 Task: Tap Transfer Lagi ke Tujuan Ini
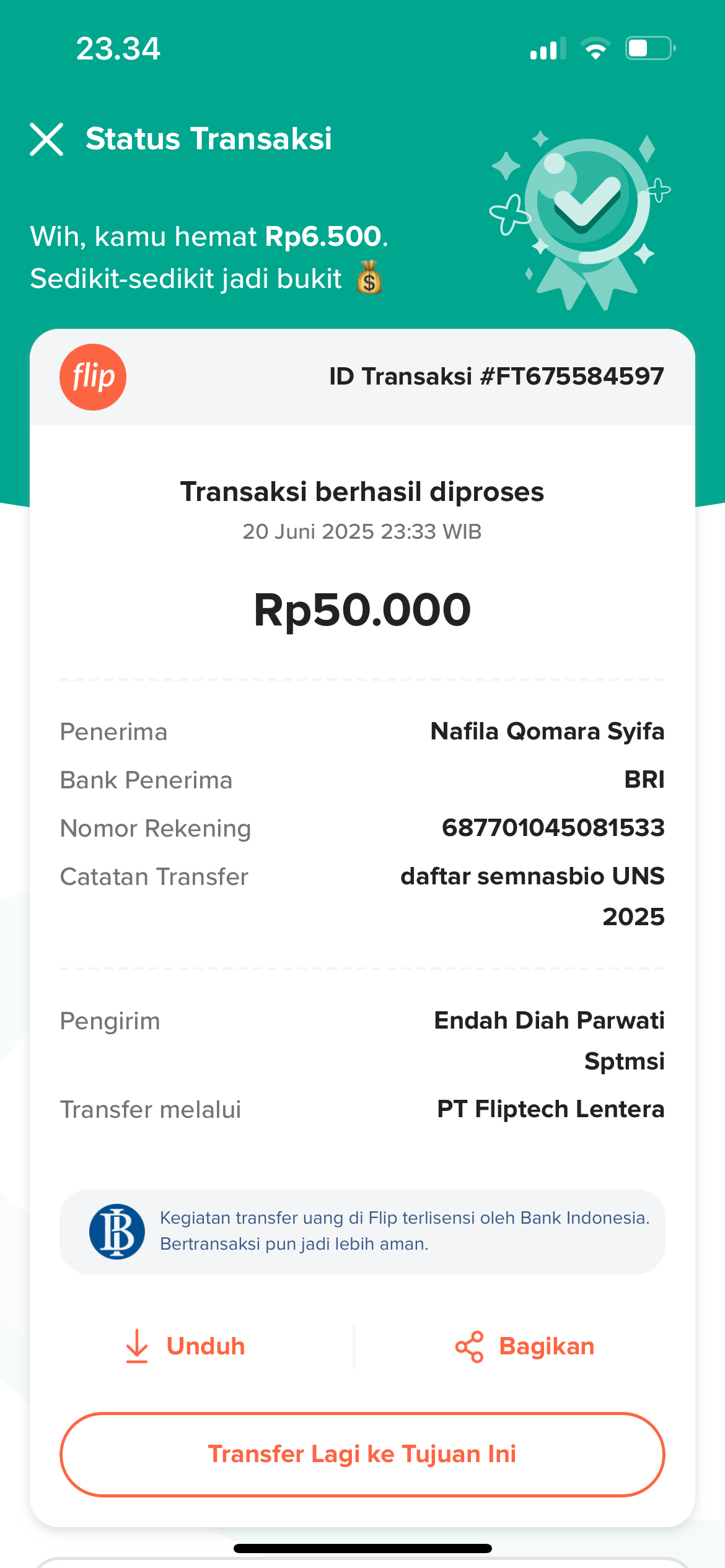pyautogui.click(x=362, y=1455)
